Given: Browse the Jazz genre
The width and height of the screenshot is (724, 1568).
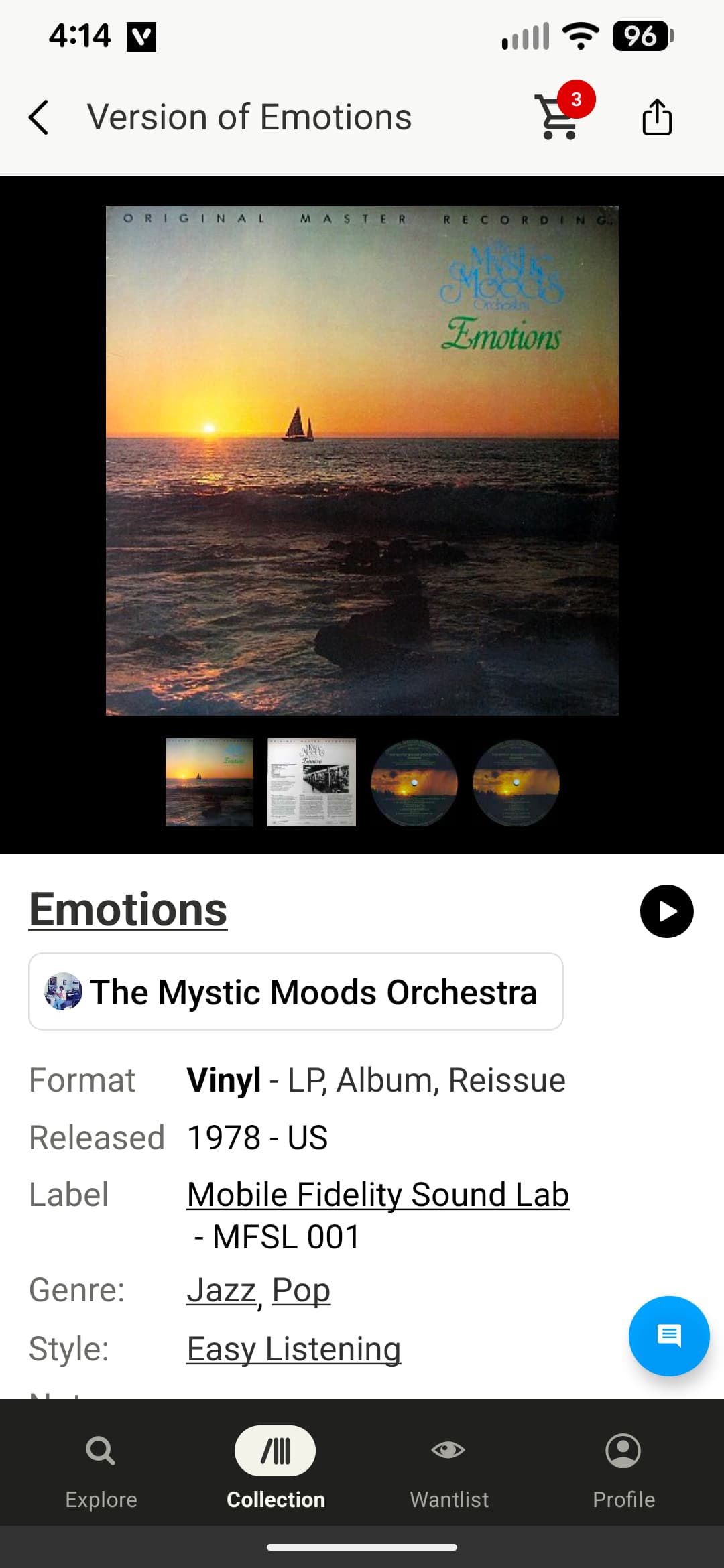Looking at the screenshot, I should tap(221, 1290).
